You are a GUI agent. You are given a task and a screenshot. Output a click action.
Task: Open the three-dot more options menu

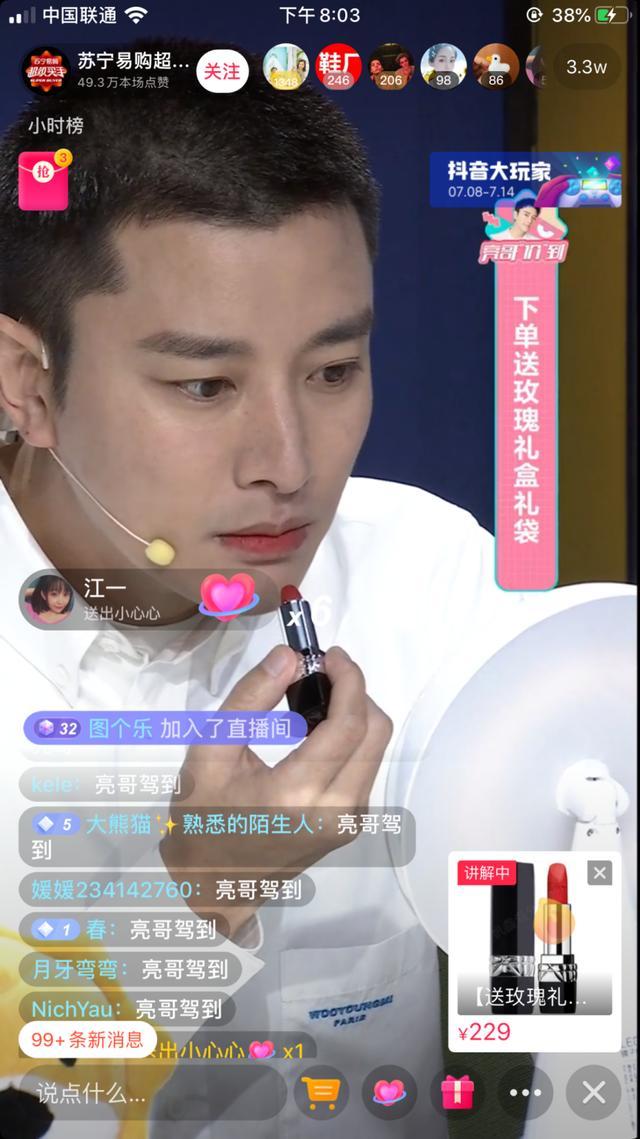click(525, 1092)
